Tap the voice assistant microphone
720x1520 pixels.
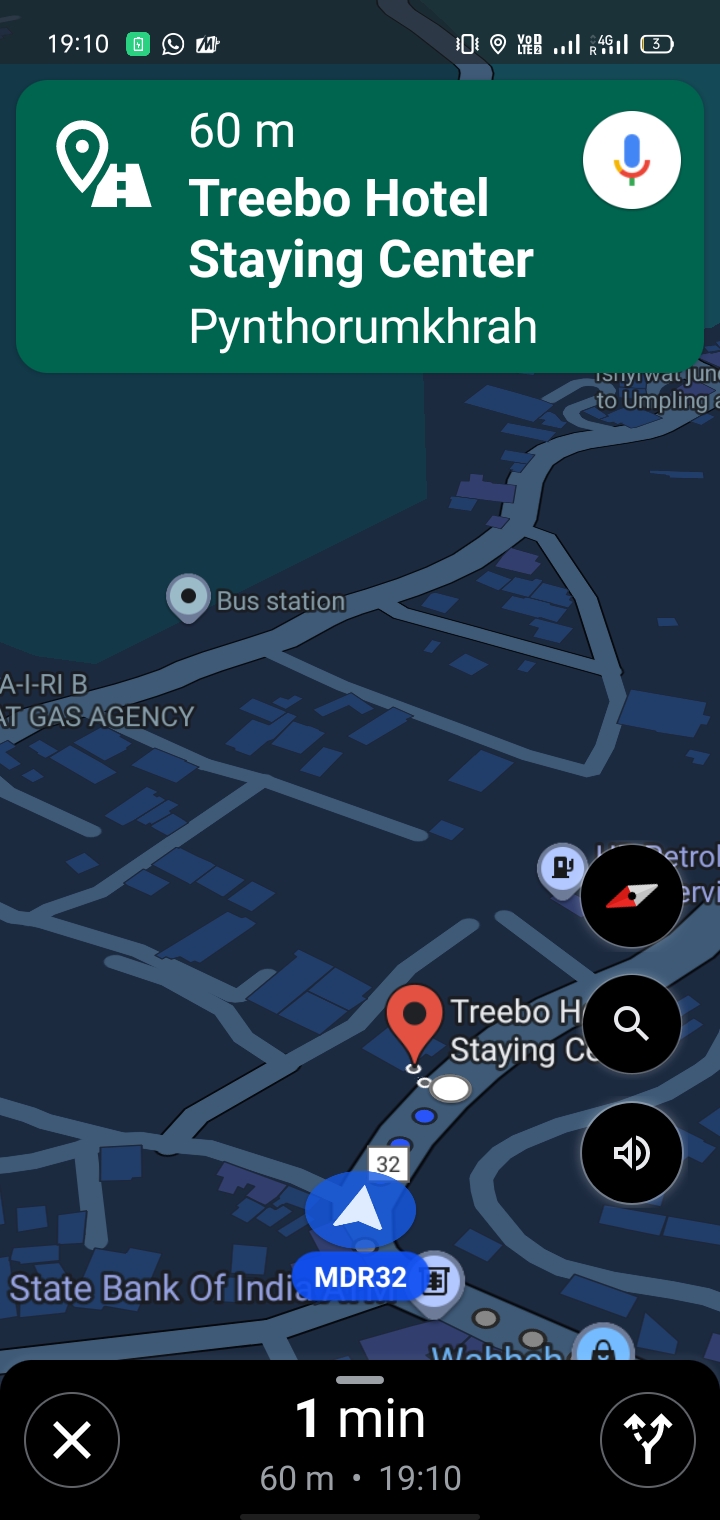[x=631, y=160]
